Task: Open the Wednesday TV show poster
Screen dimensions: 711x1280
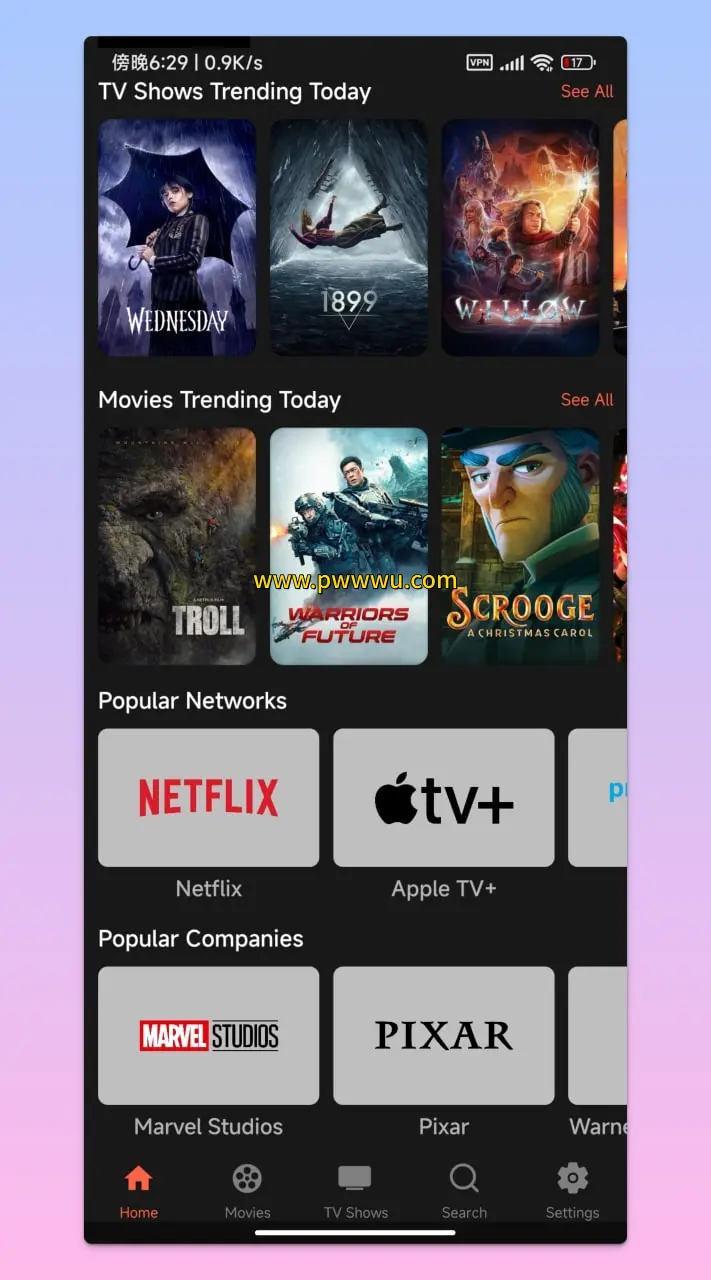Action: point(177,238)
